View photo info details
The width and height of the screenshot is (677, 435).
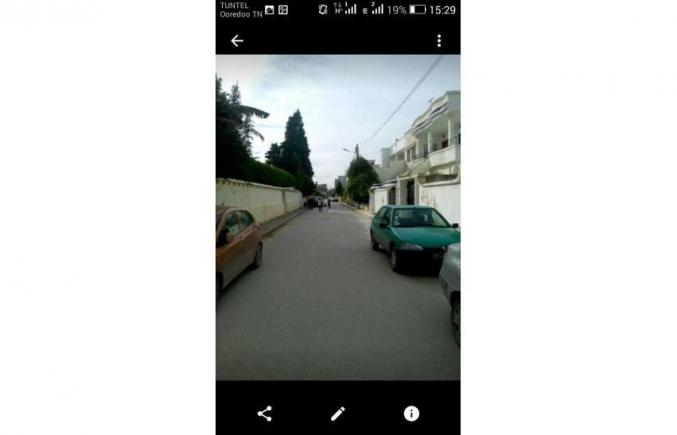point(411,413)
